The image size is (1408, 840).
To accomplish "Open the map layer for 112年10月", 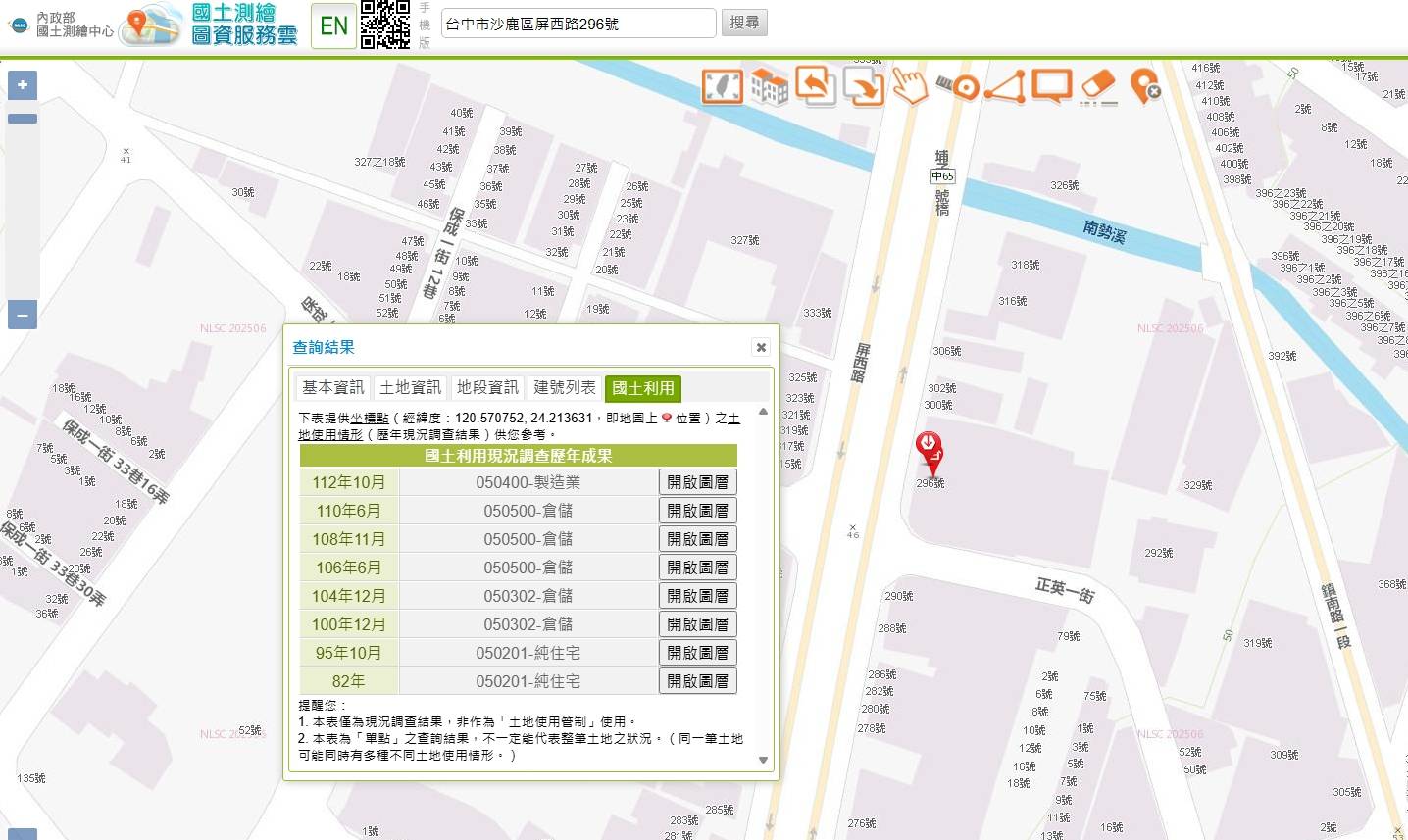I will click(x=697, y=482).
